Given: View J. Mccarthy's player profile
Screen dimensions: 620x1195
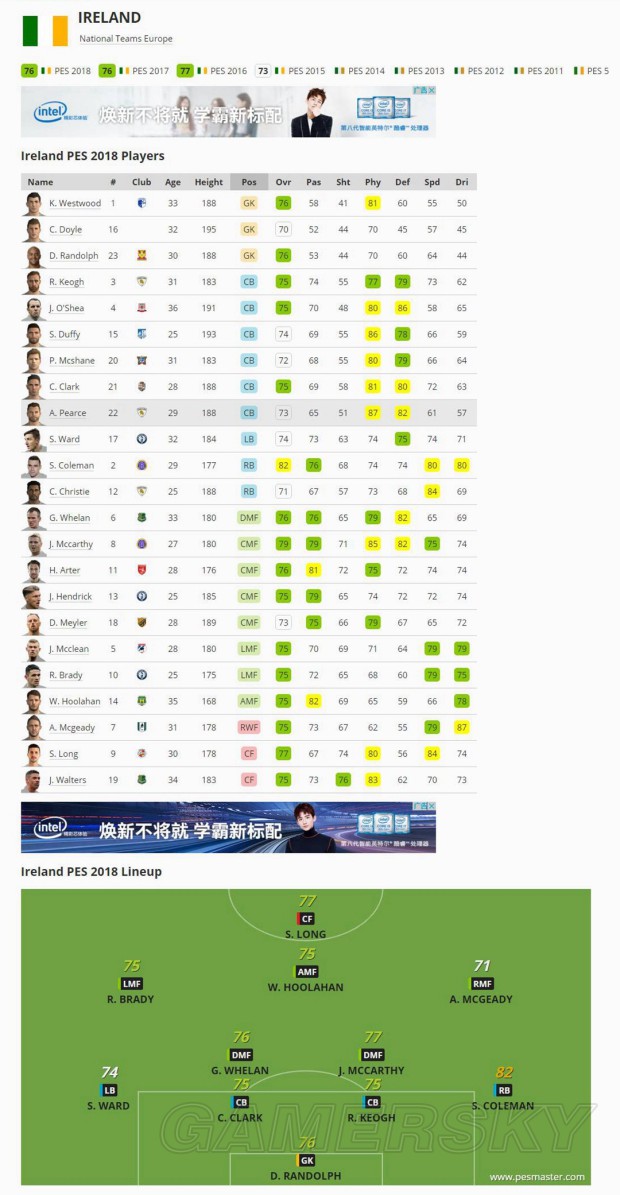Looking at the screenshot, I should coord(73,545).
